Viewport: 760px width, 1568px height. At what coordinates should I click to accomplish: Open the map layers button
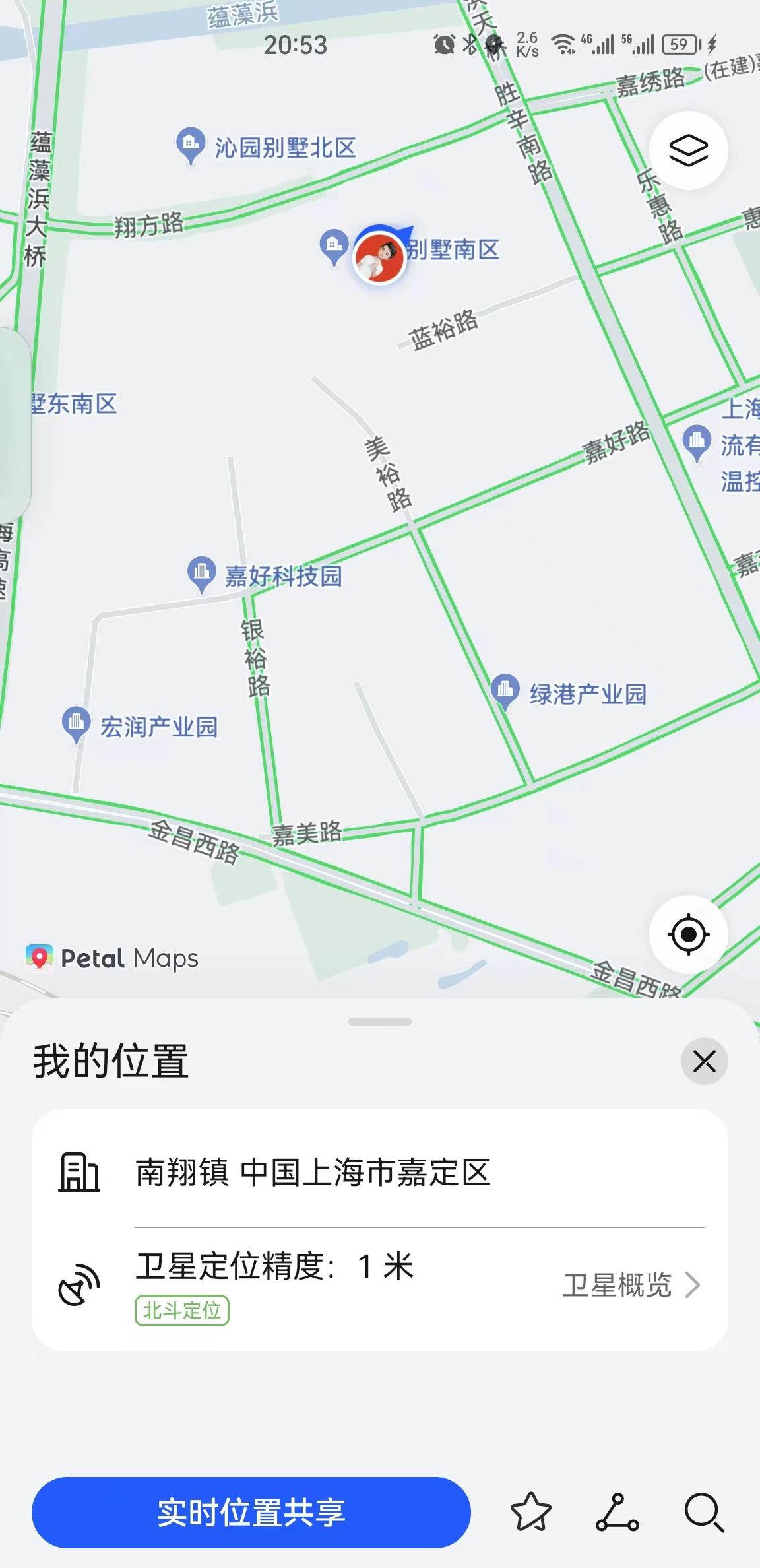pos(688,150)
